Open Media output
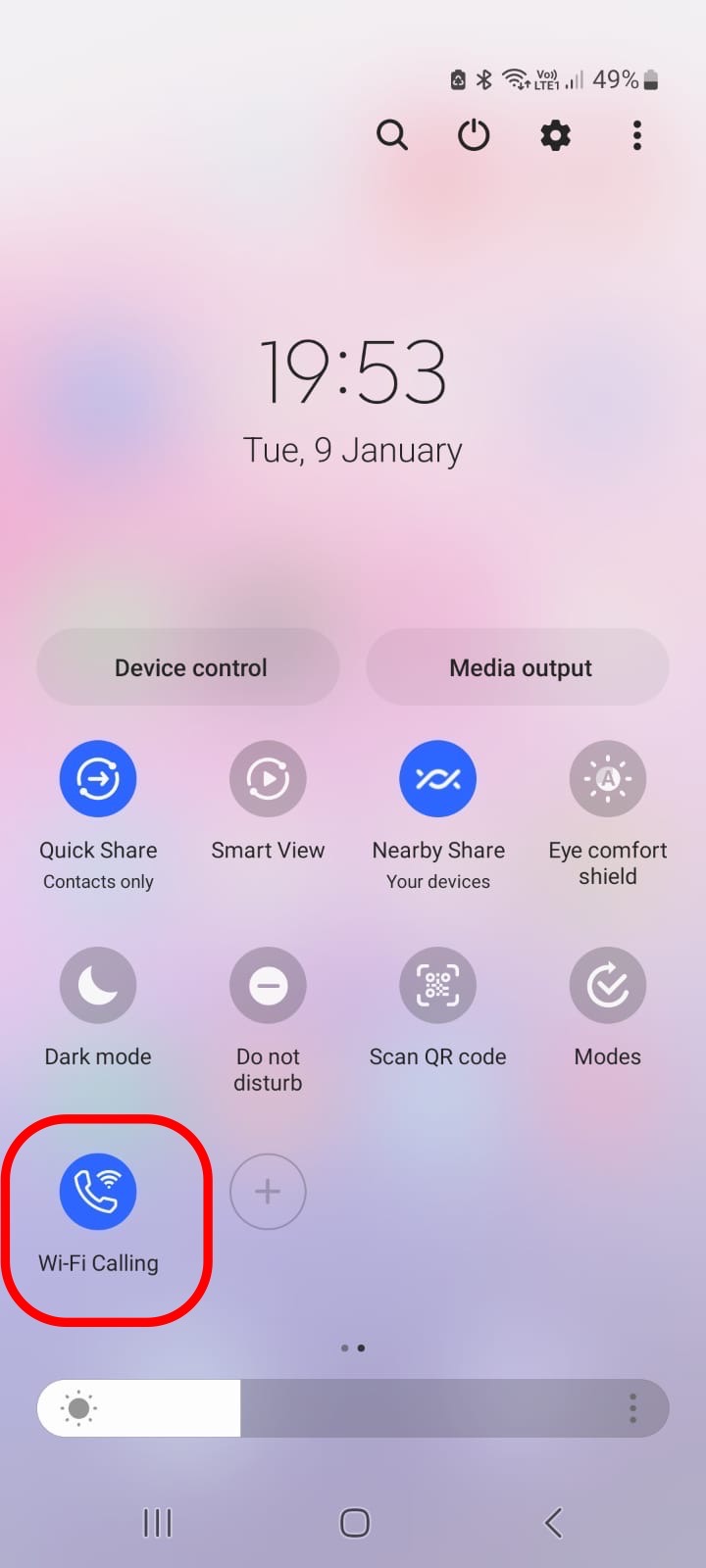706x1568 pixels. [518, 667]
